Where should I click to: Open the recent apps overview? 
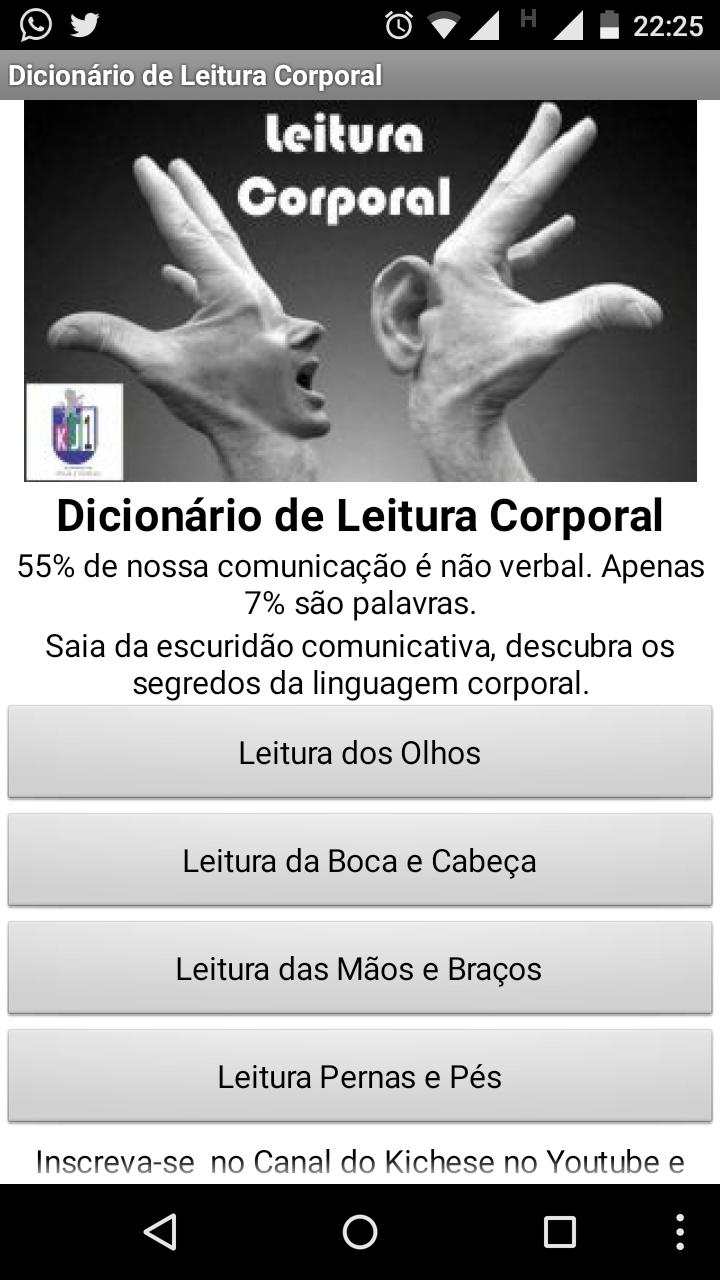coord(560,1232)
